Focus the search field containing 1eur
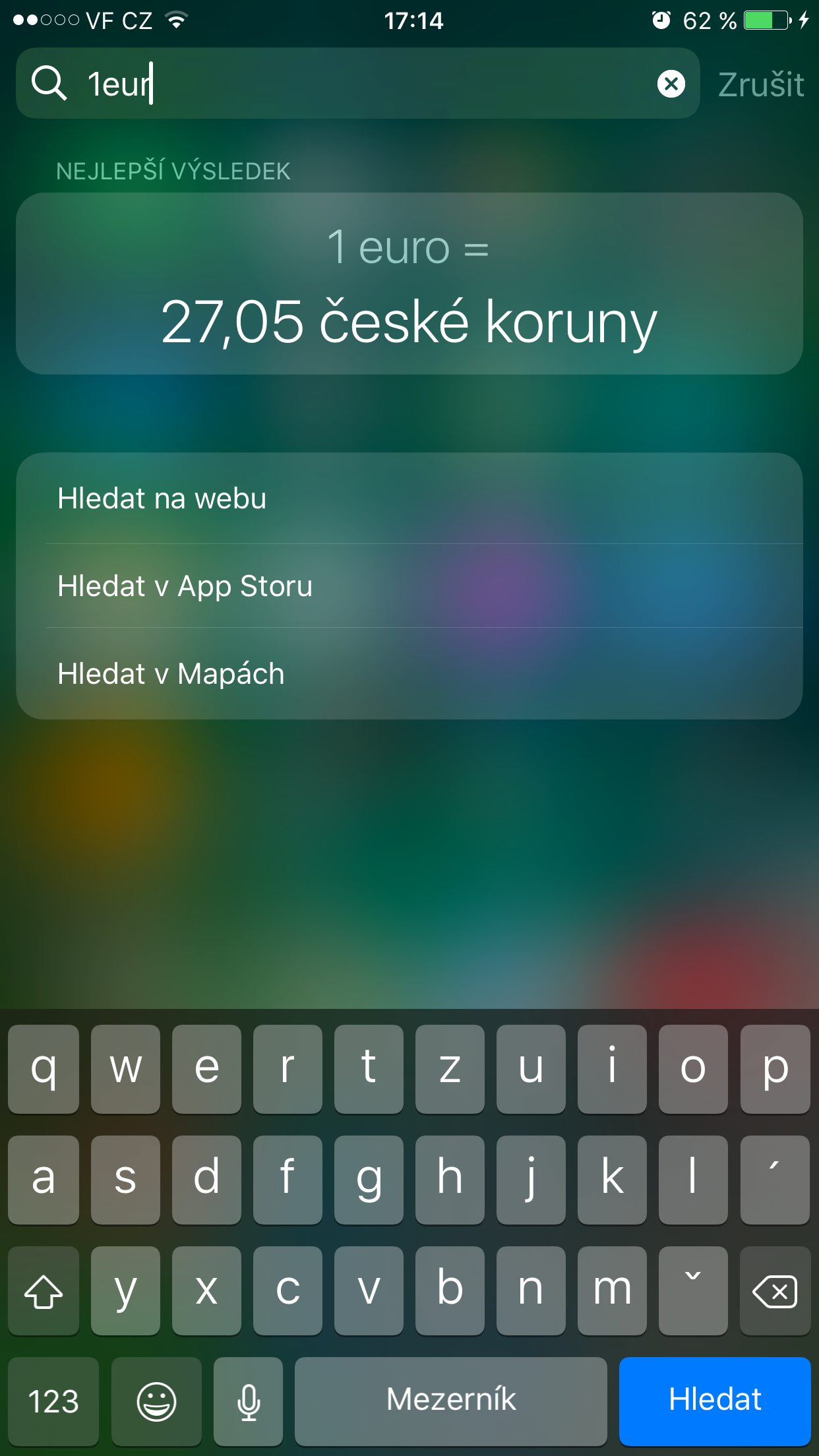819x1456 pixels. pyautogui.click(x=369, y=84)
